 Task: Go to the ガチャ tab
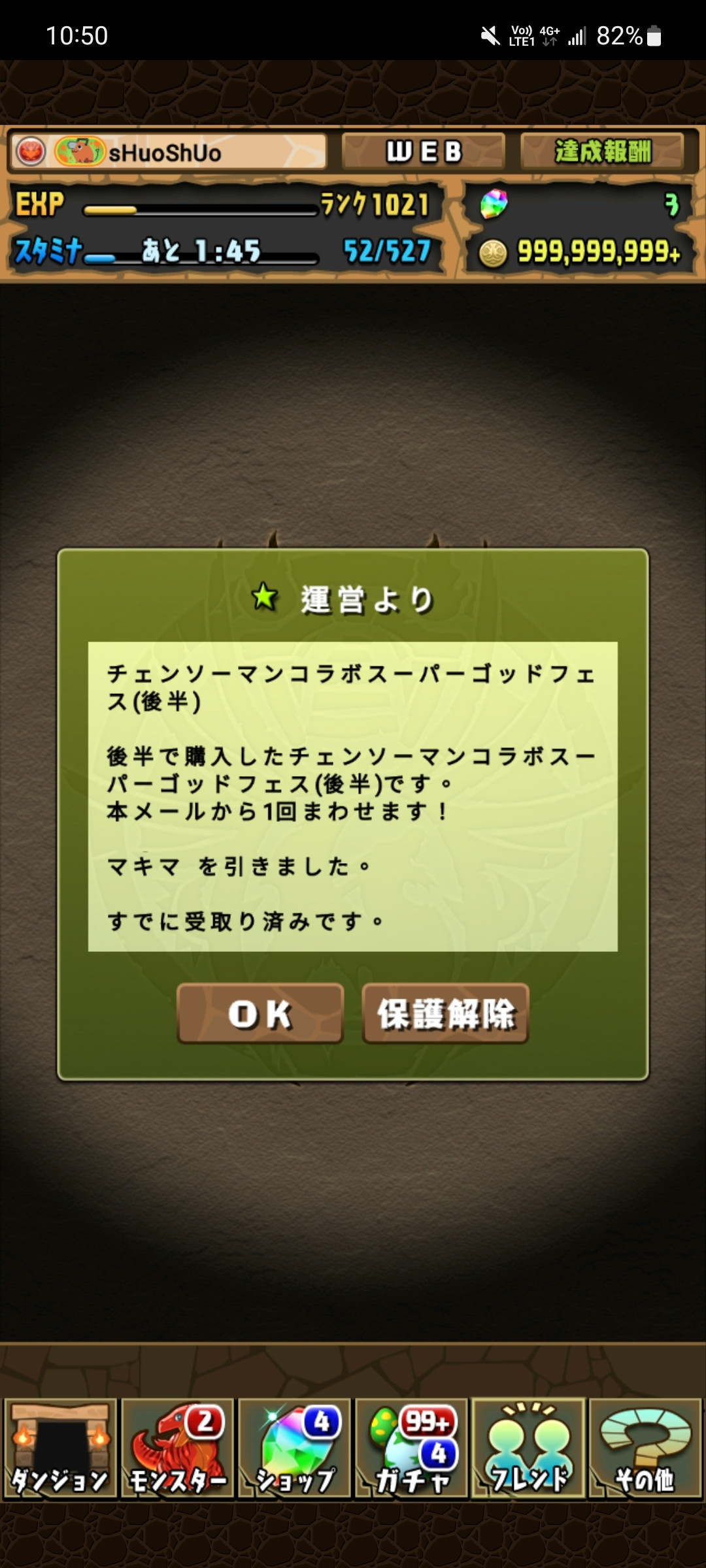click(412, 1448)
